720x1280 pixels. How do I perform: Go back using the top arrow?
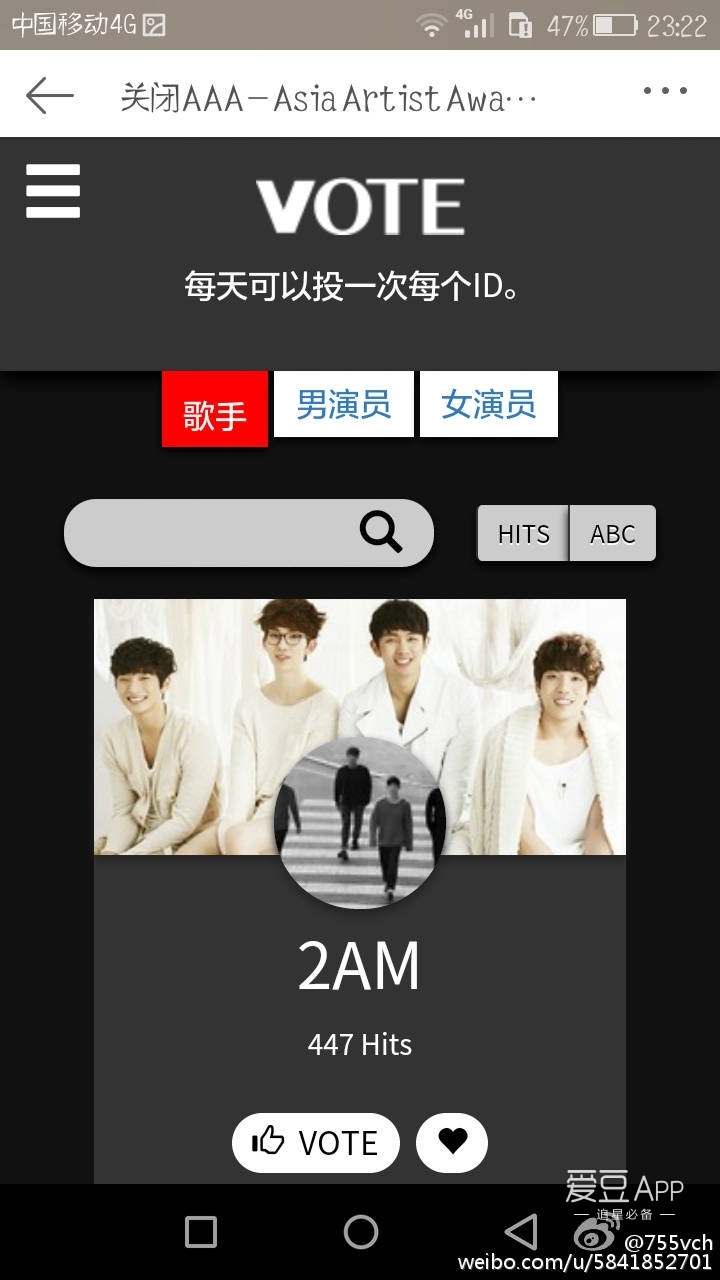click(x=50, y=95)
